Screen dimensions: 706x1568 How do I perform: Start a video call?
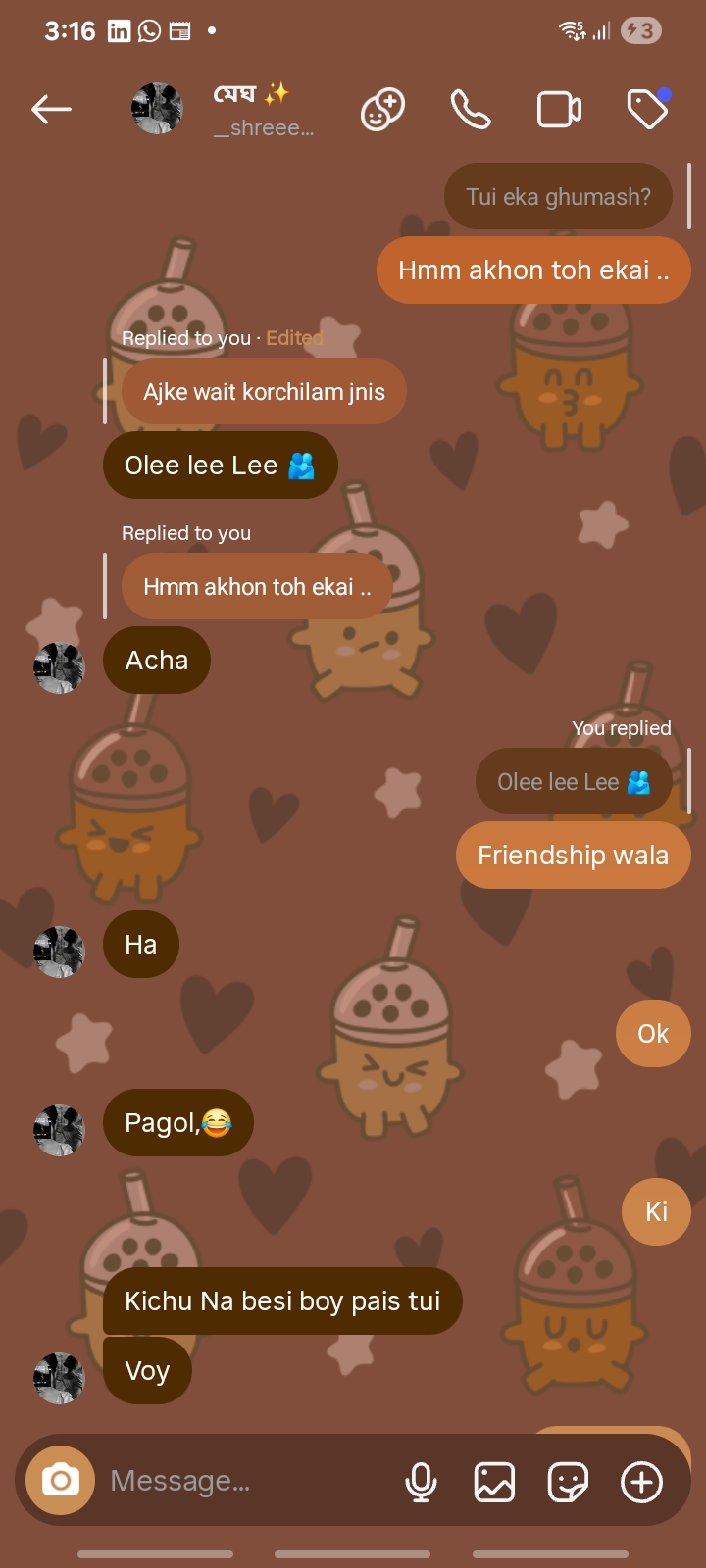pos(559,109)
